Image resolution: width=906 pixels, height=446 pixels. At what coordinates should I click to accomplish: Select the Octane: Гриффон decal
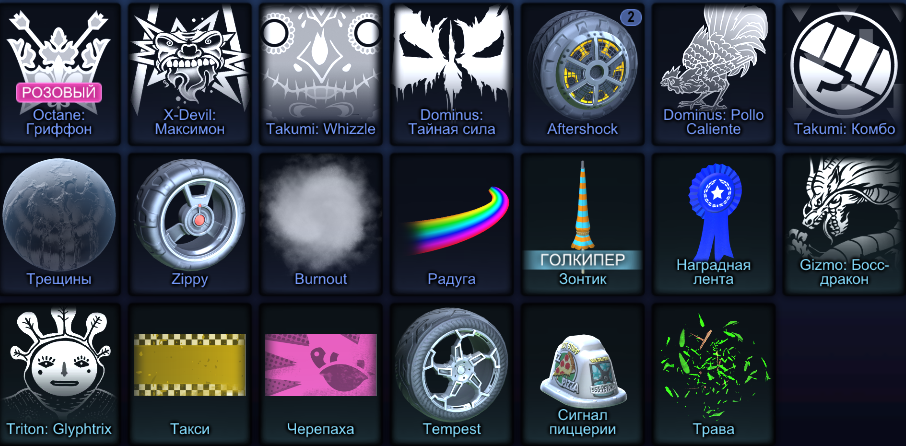pos(60,70)
